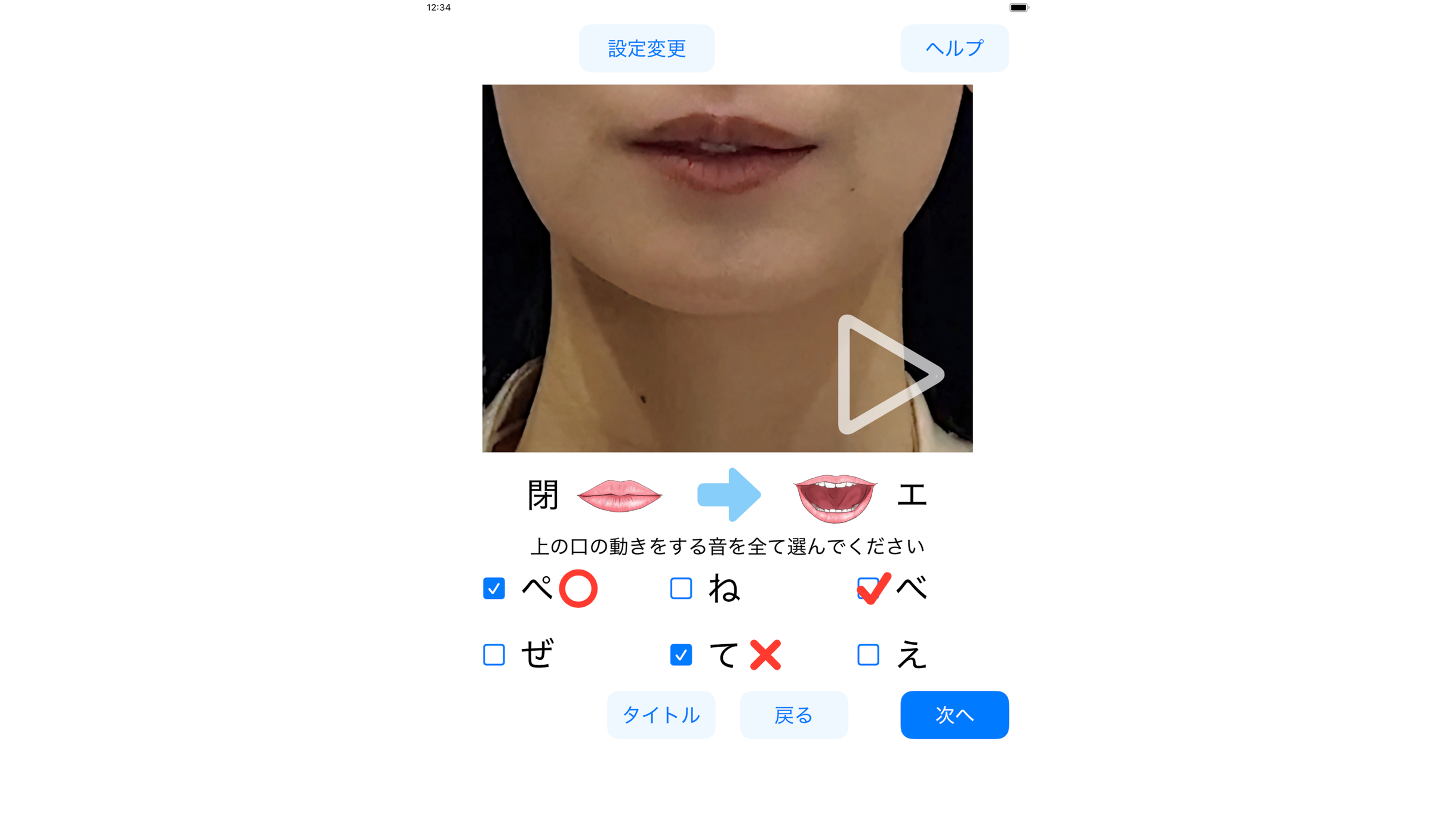
Task: Open the 設定変更 settings button
Action: [x=646, y=48]
